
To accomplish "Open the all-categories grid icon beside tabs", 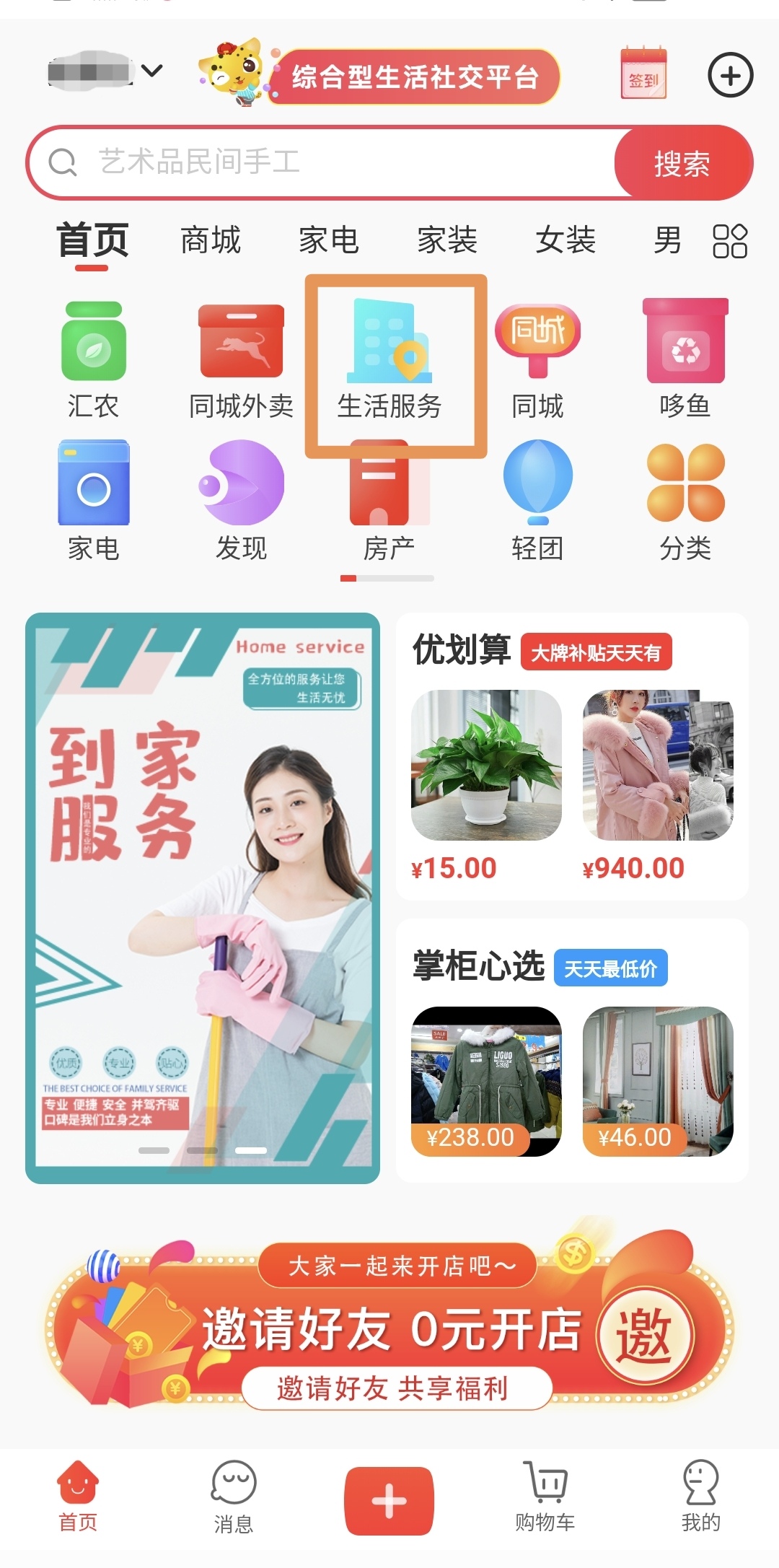I will point(729,241).
